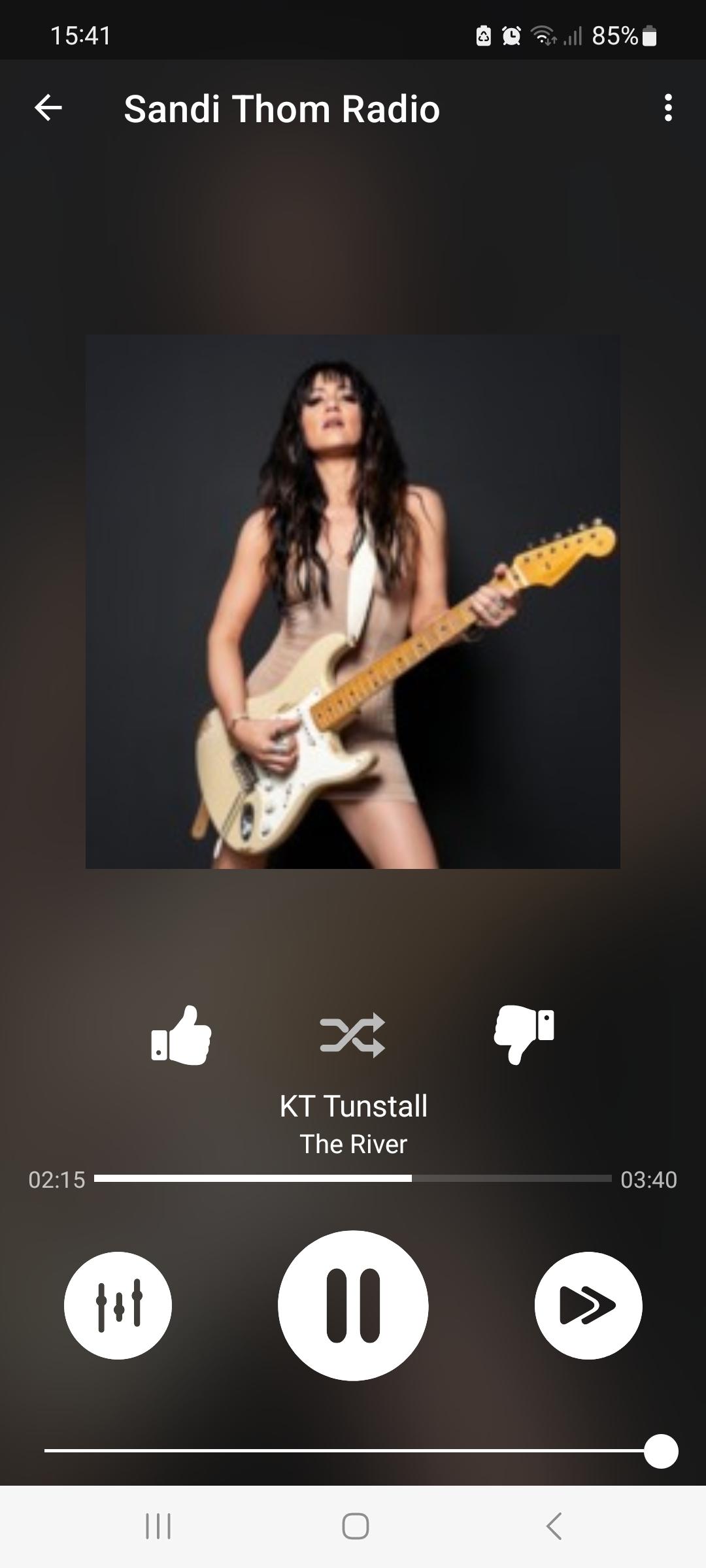Toggle the shuffle icon
Screen dimensions: 706x1568
tap(352, 1036)
